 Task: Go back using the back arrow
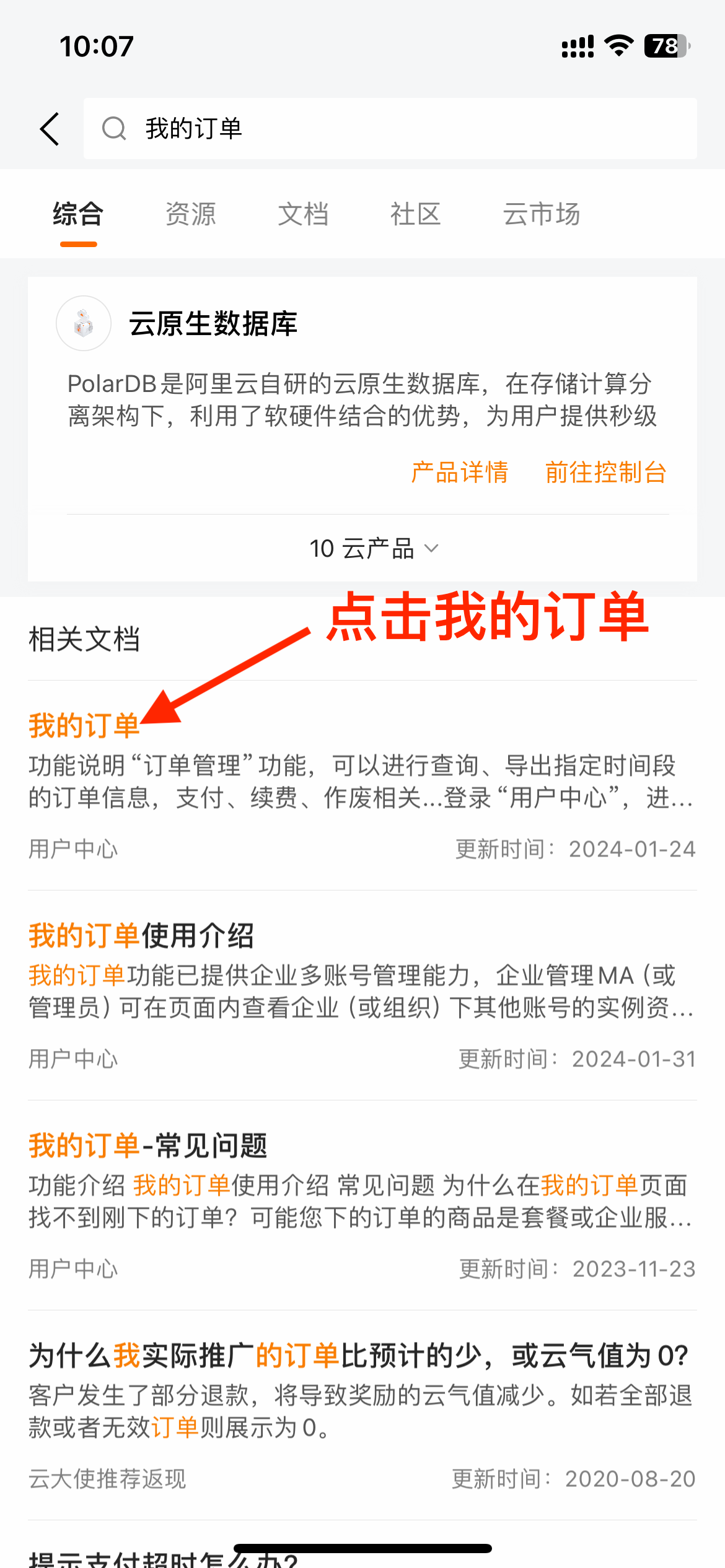pyautogui.click(x=50, y=129)
